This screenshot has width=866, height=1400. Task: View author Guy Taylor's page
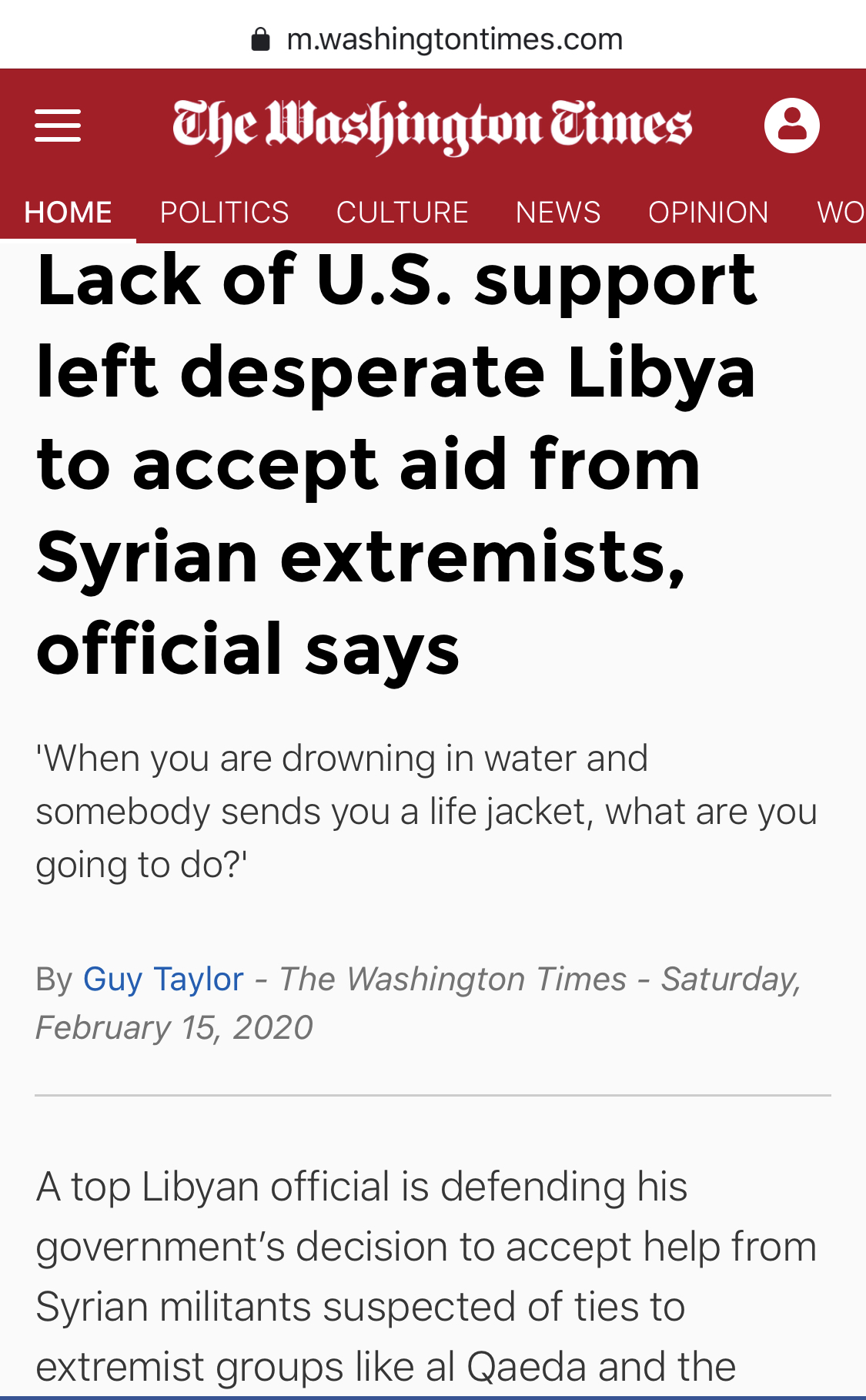(x=163, y=980)
